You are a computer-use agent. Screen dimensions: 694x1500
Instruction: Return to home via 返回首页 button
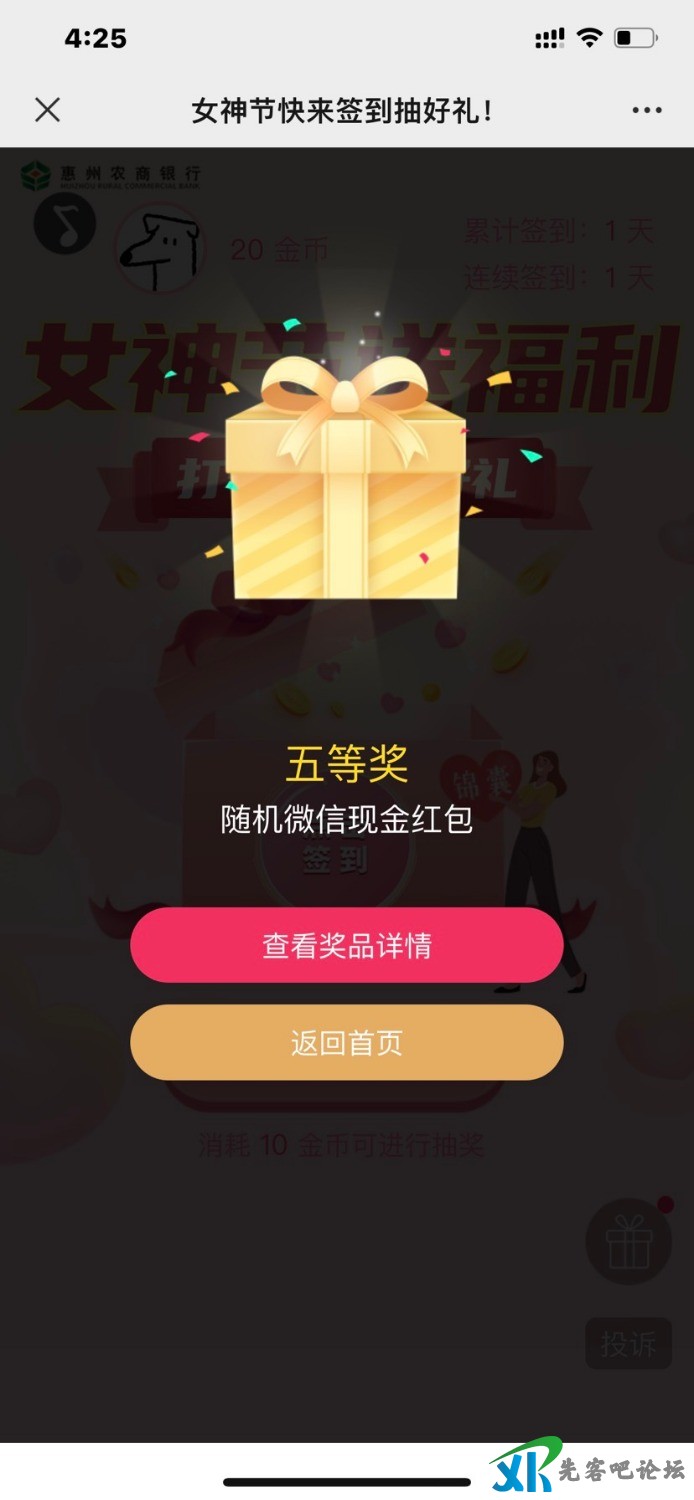[x=347, y=1043]
